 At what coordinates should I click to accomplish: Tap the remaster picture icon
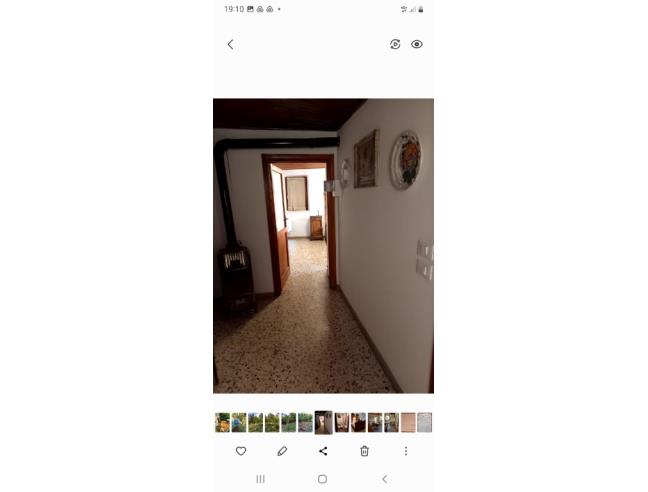tap(395, 44)
